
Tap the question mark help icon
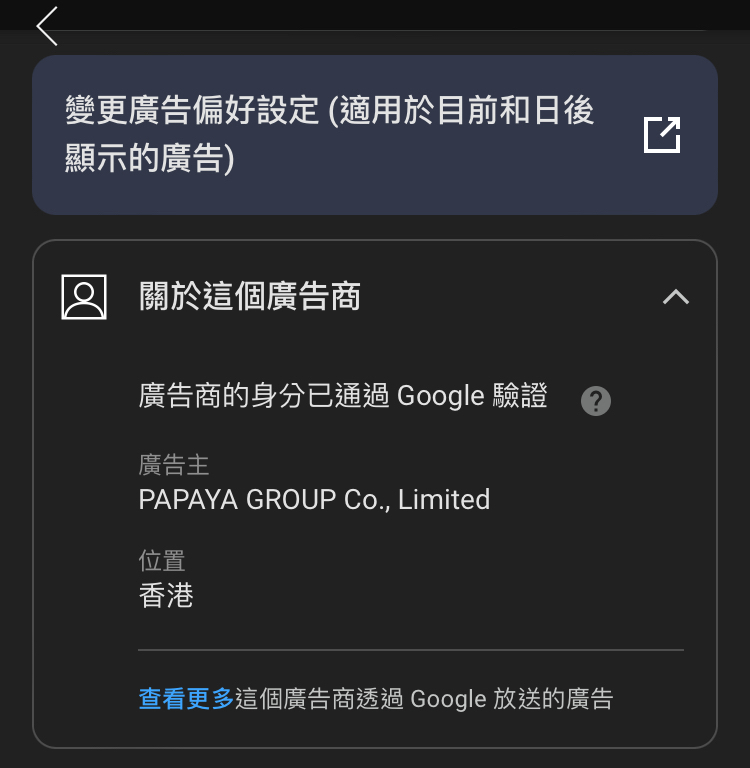click(x=596, y=401)
